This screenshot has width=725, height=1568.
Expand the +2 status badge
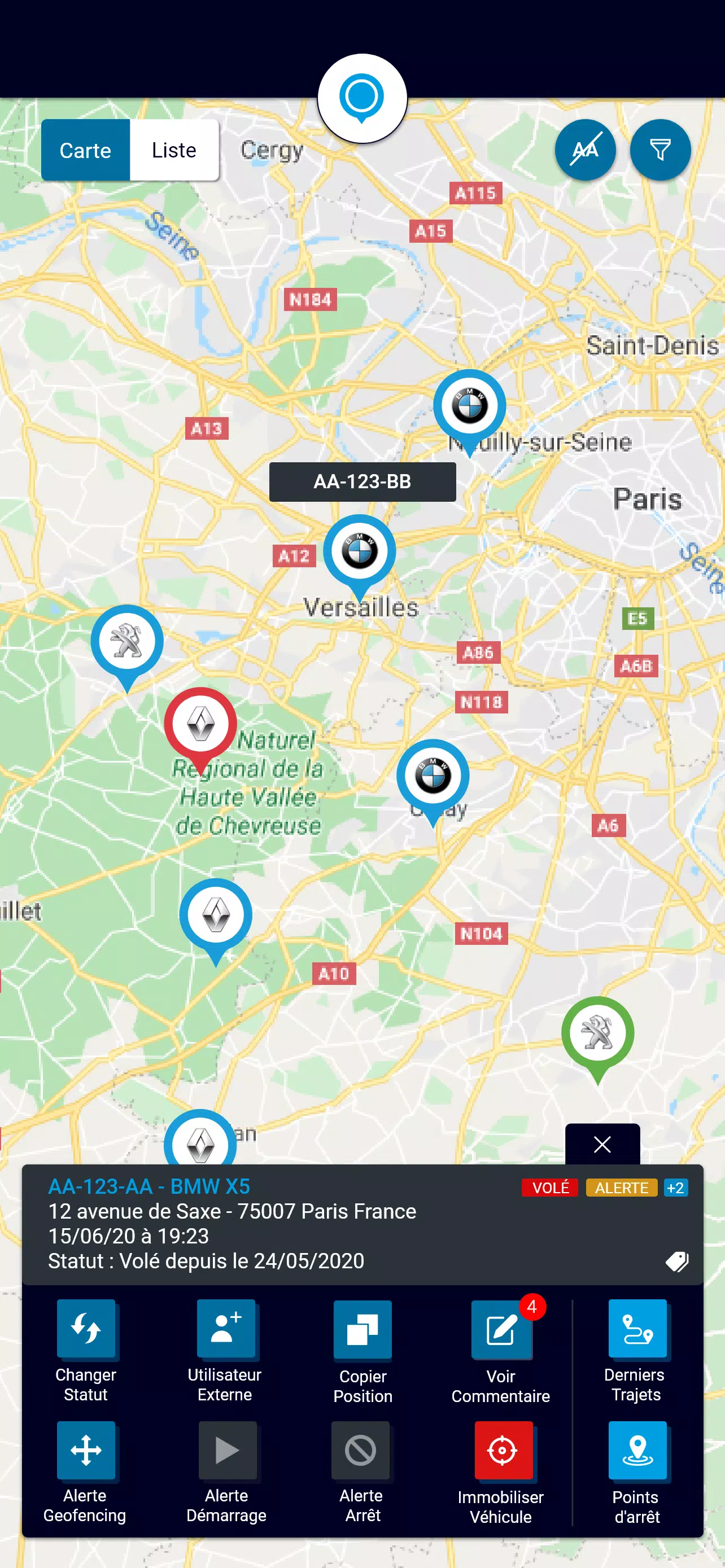pos(676,1187)
